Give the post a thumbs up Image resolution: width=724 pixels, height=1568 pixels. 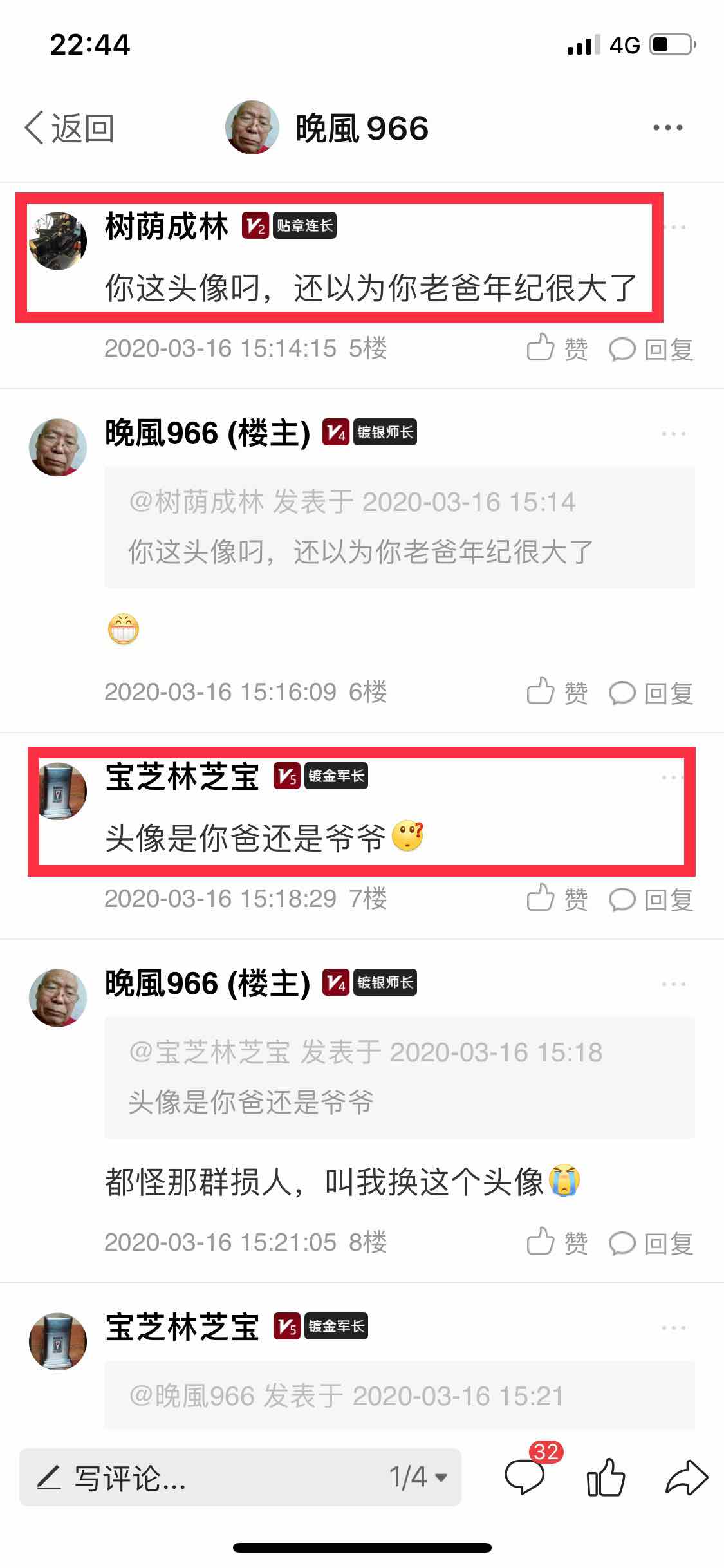click(x=606, y=1477)
